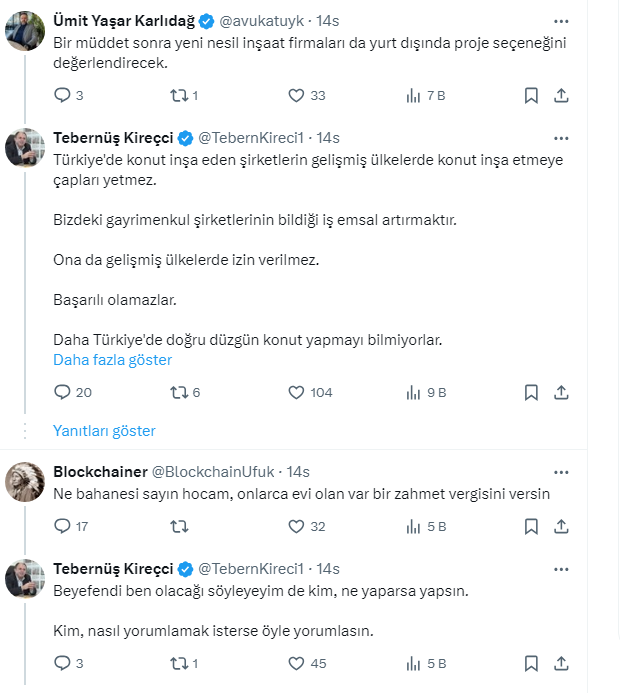This screenshot has width=620, height=693.
Task: Open more options on Blockchainer's tweet
Action: tap(562, 471)
